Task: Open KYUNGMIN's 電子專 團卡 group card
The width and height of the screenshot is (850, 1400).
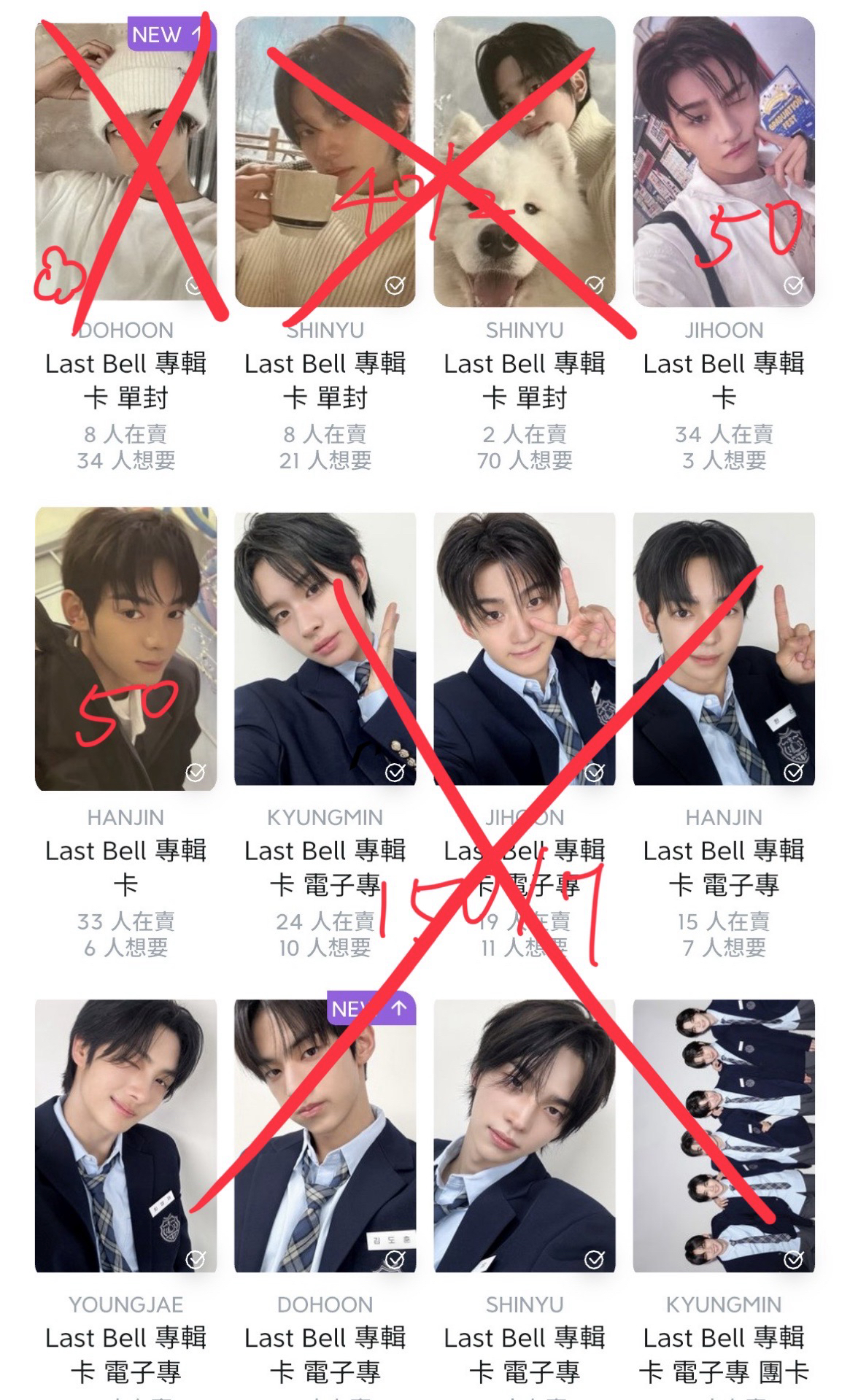Action: [723, 1136]
